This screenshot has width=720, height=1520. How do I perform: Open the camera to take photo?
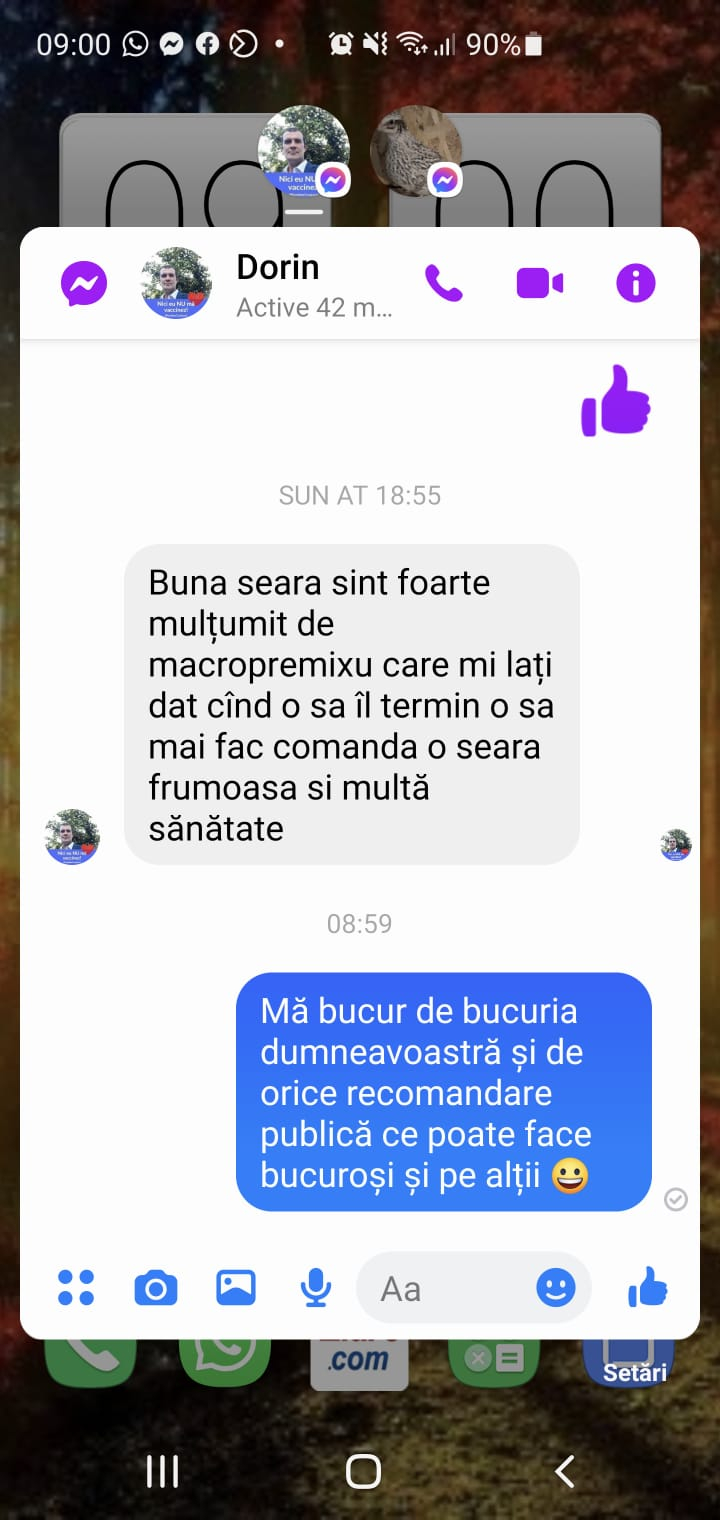(x=156, y=1288)
